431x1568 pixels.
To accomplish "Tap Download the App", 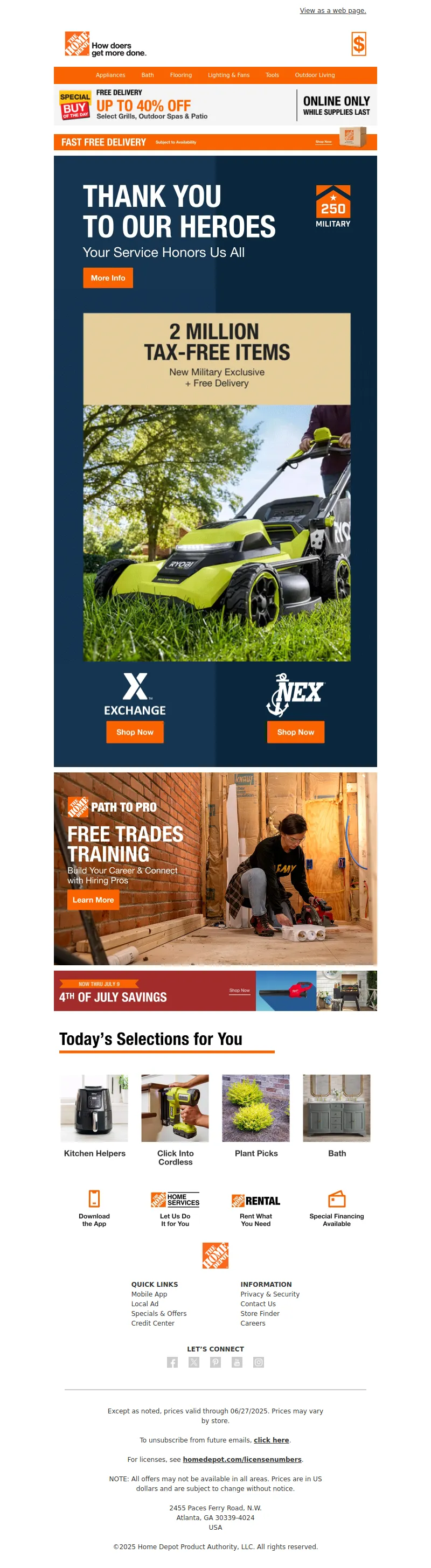I will tap(94, 1208).
